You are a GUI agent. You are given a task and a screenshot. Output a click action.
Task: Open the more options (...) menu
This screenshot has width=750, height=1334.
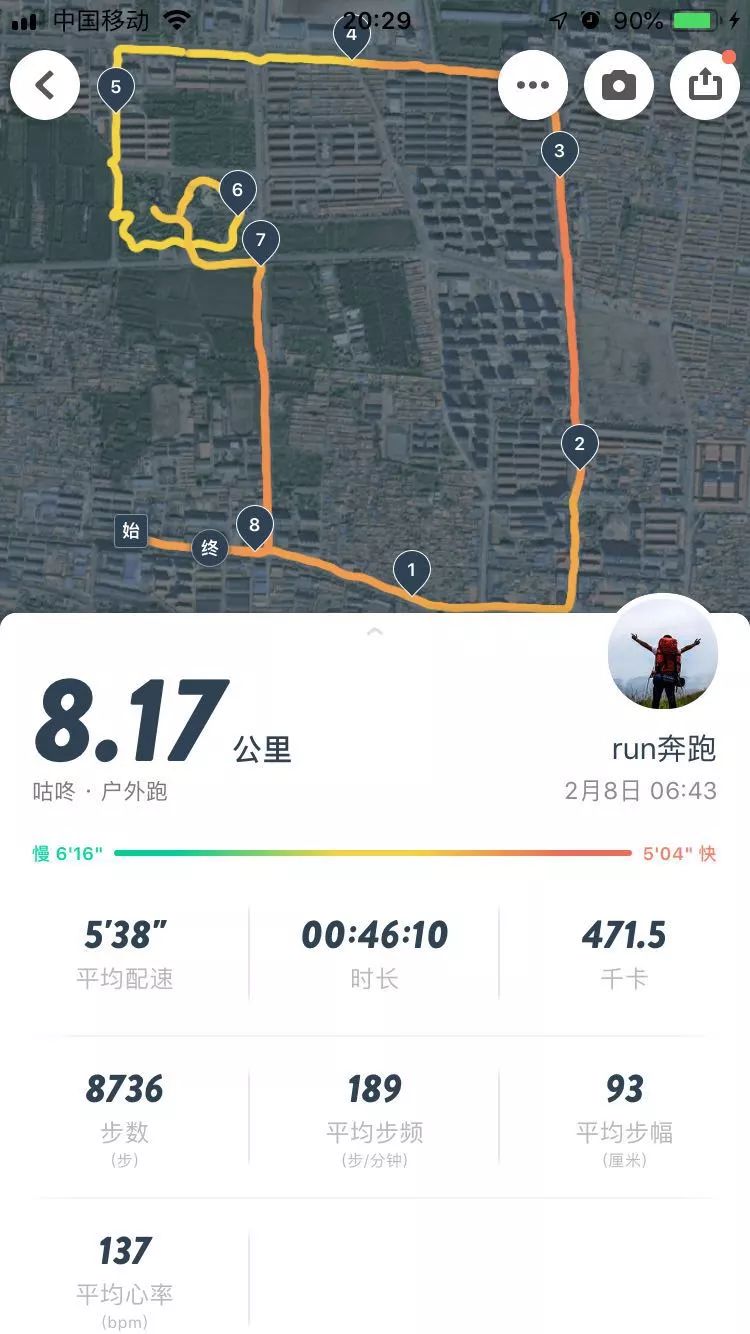tap(531, 84)
